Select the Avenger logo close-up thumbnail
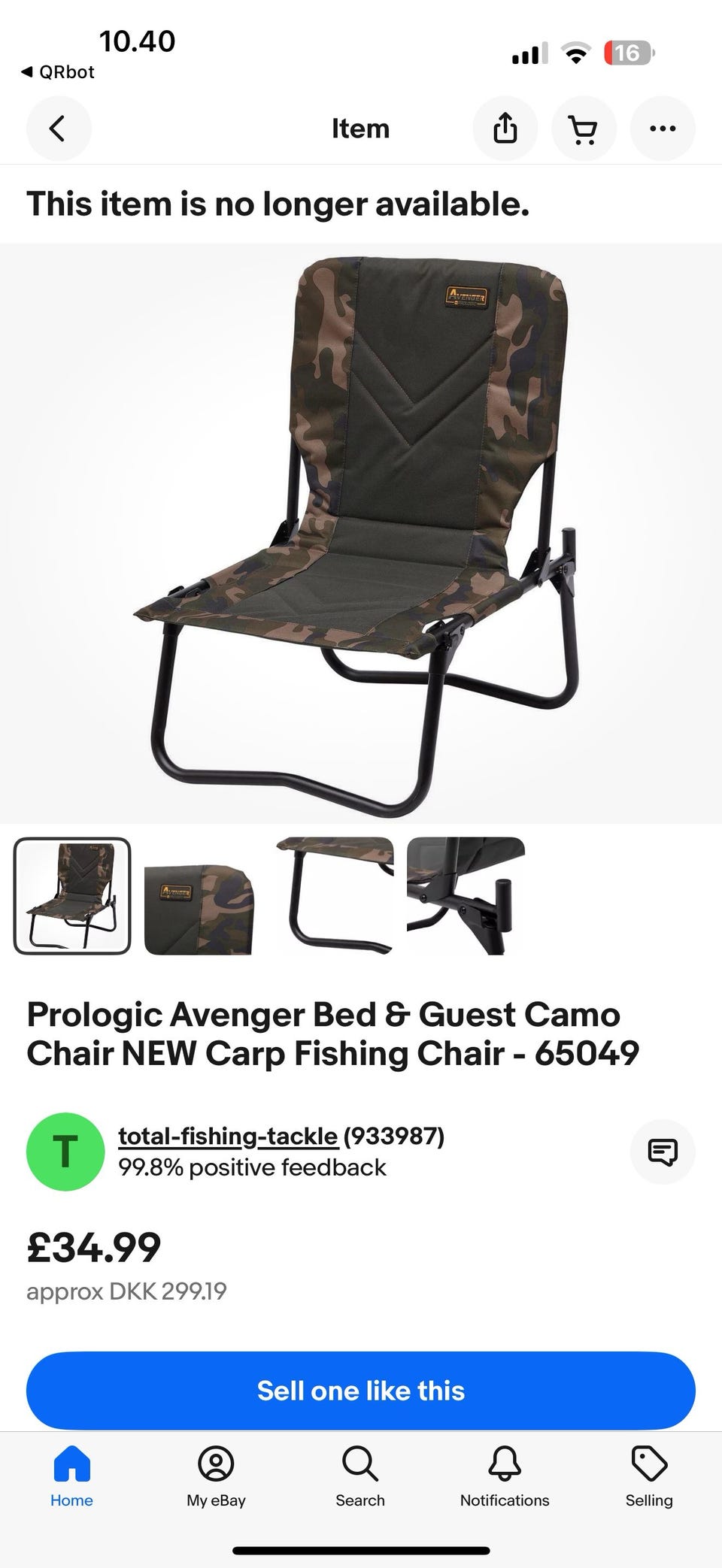722x1568 pixels. pyautogui.click(x=199, y=896)
